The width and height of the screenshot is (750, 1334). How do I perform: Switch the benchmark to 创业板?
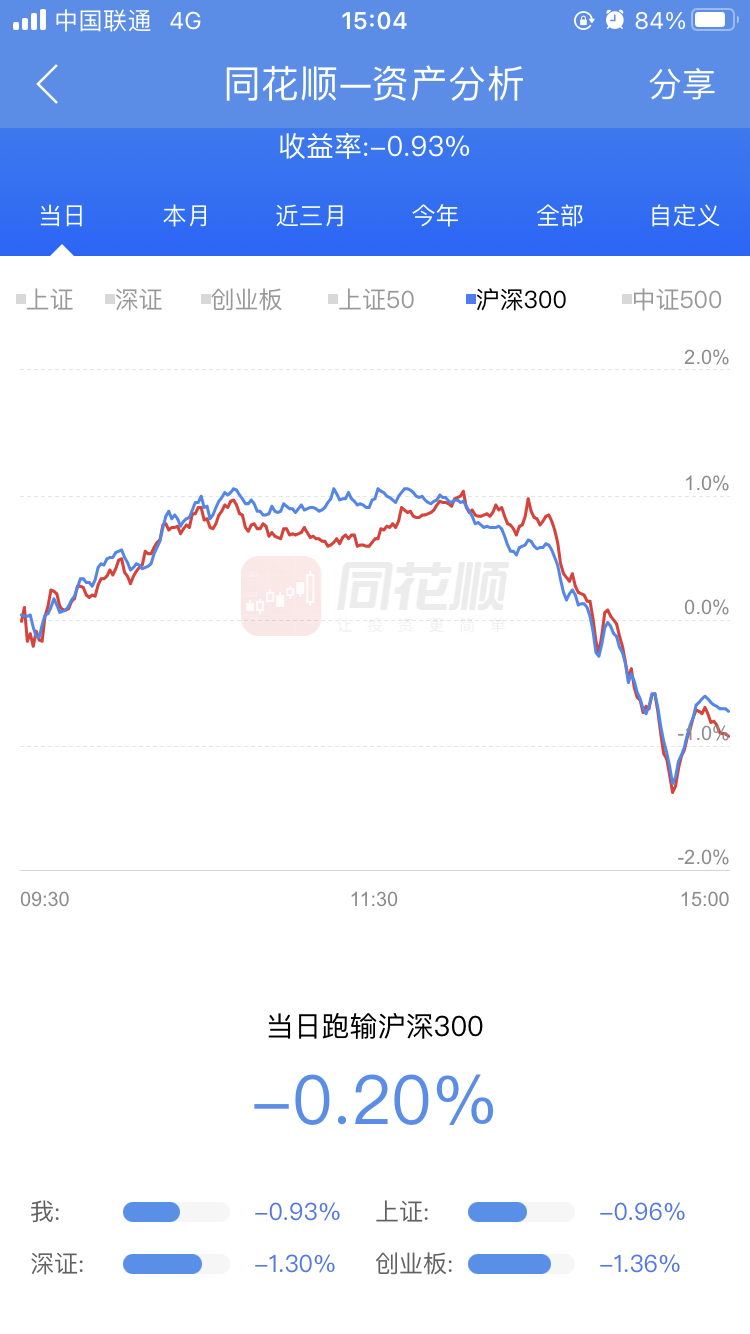click(x=242, y=299)
